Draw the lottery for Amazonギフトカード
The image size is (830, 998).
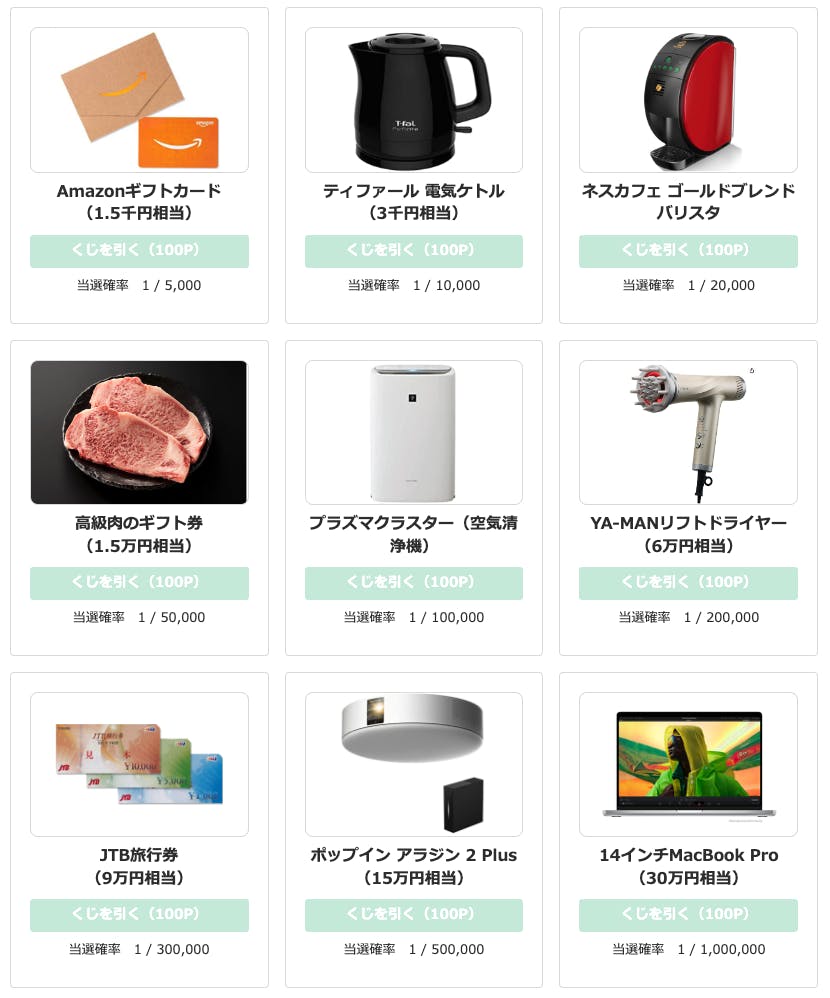[139, 251]
